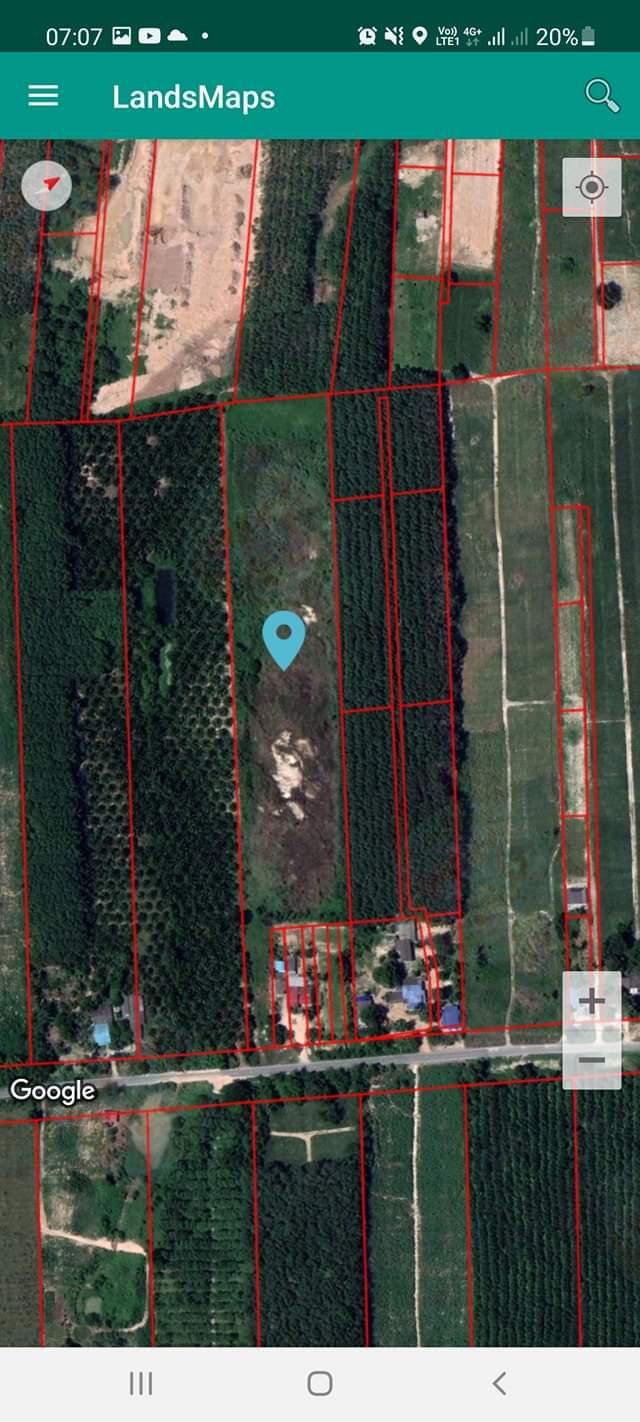The width and height of the screenshot is (640, 1422).
Task: Zoom in with the plus button
Action: [592, 1001]
